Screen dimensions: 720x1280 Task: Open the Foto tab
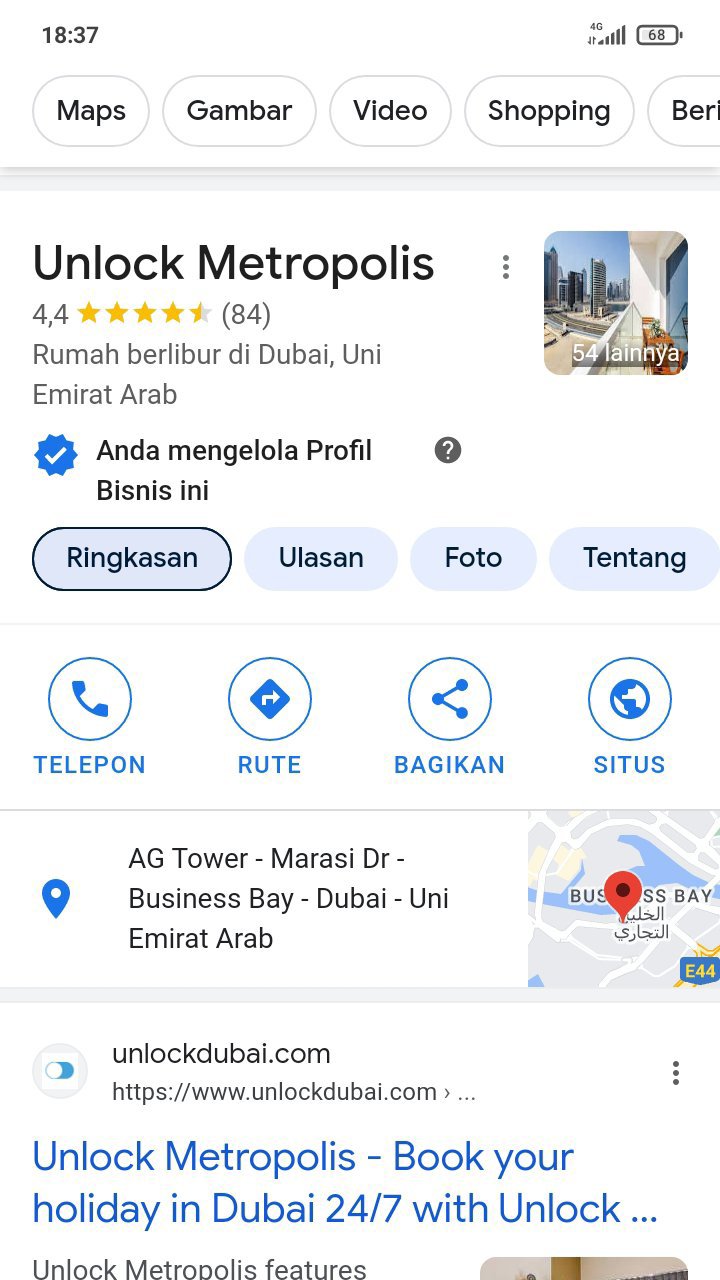click(473, 558)
